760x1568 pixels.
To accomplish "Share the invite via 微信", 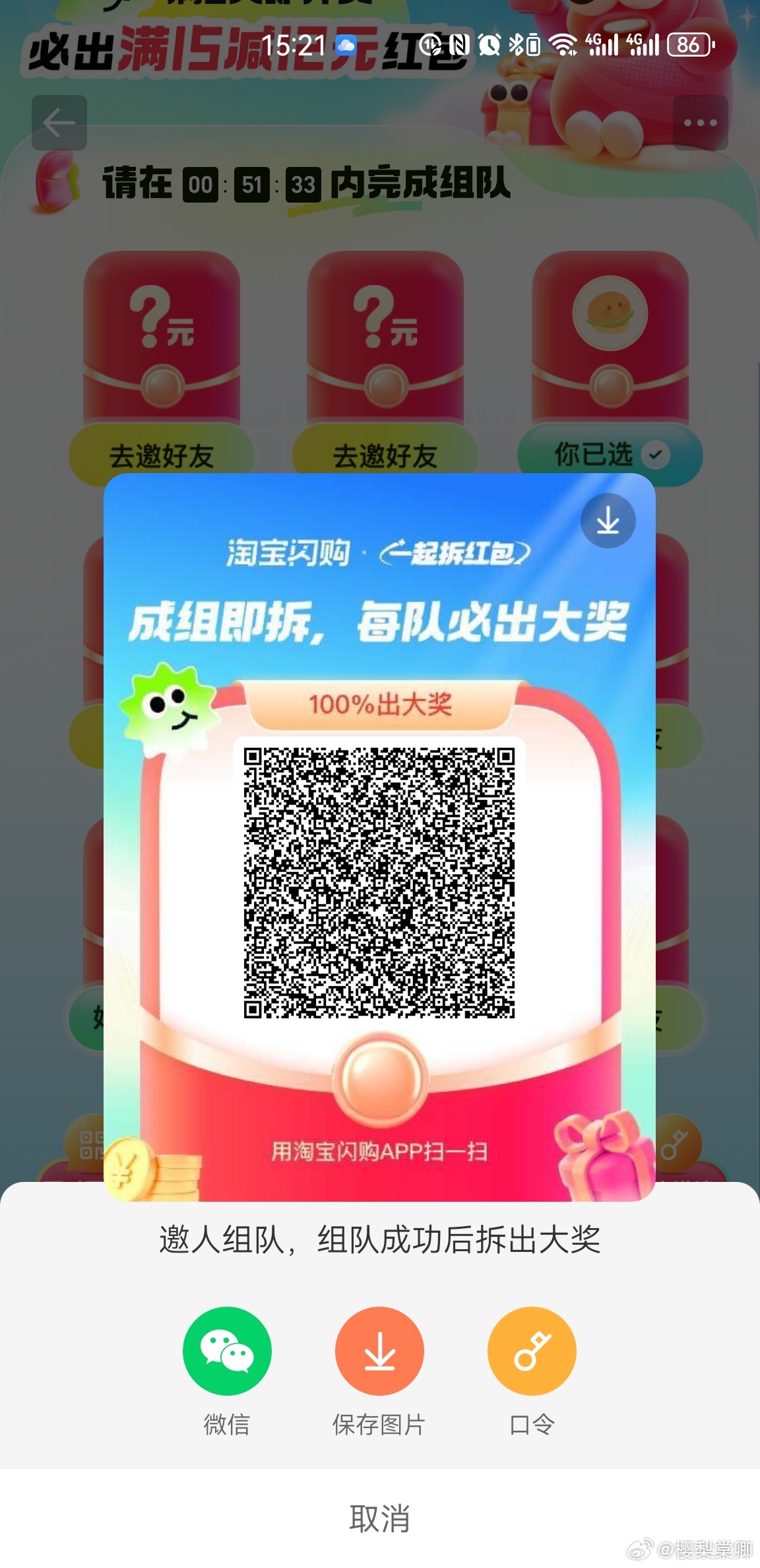I will click(x=227, y=1351).
